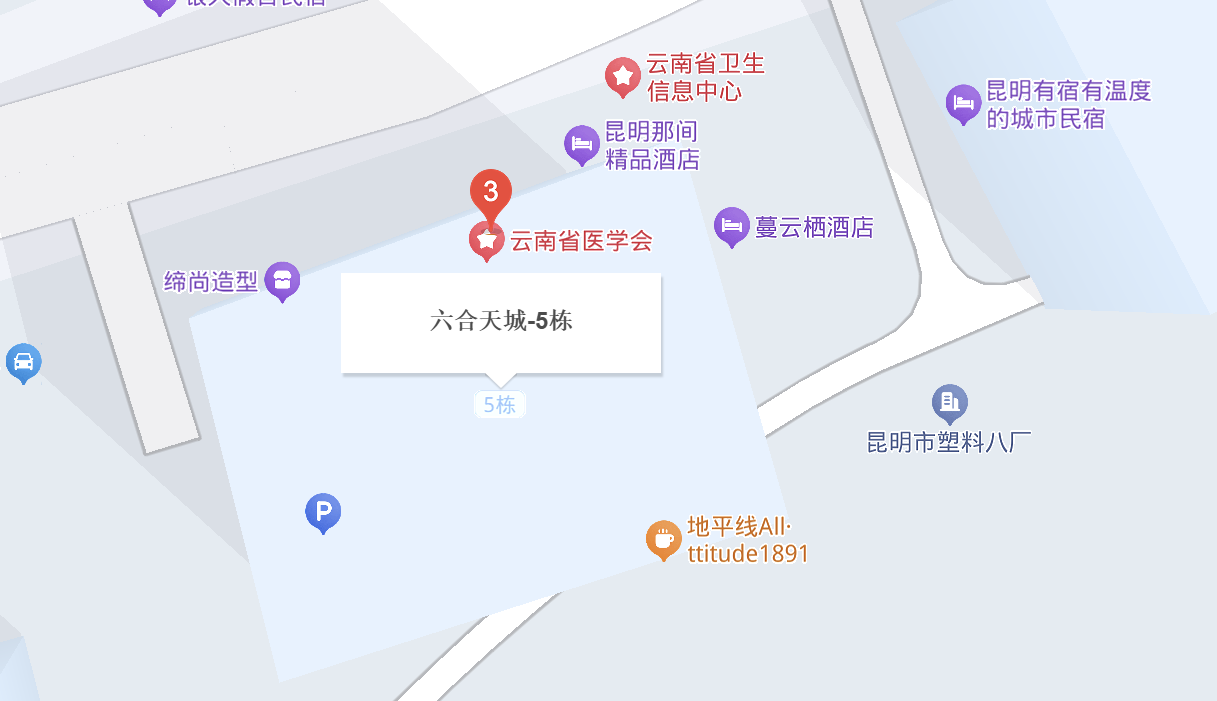Tap the red marker numbered 3
Image resolution: width=1217 pixels, height=701 pixels.
(x=491, y=191)
